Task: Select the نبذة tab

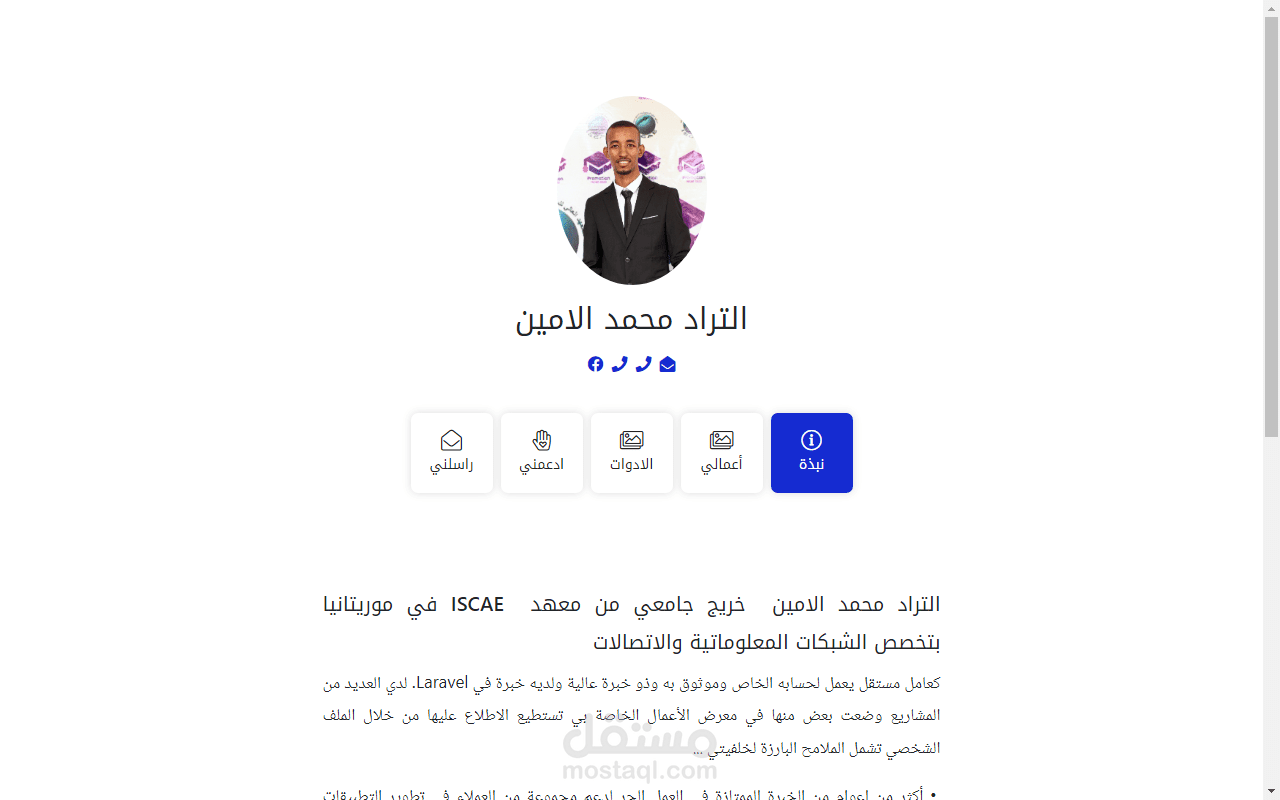Action: pyautogui.click(x=811, y=453)
